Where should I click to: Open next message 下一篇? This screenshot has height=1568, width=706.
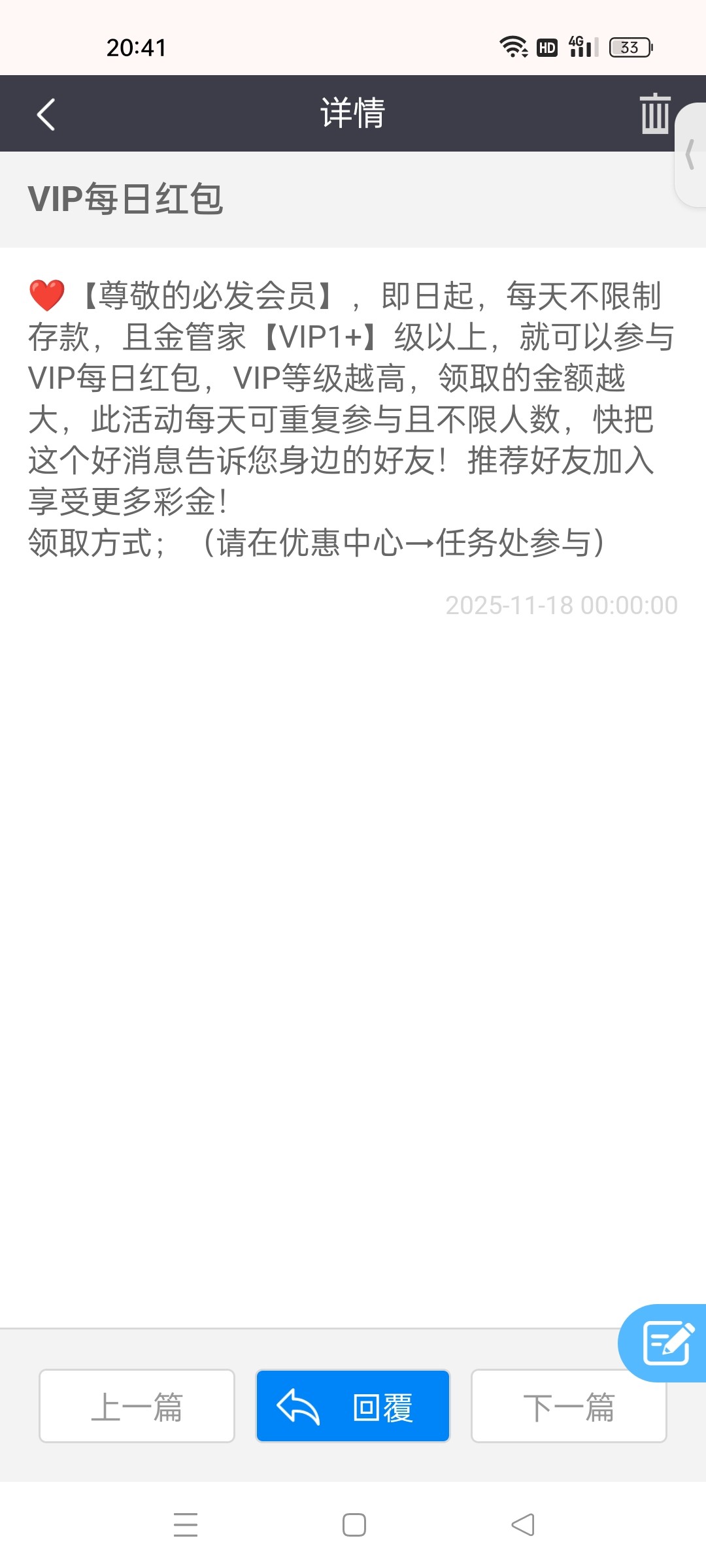click(568, 1406)
